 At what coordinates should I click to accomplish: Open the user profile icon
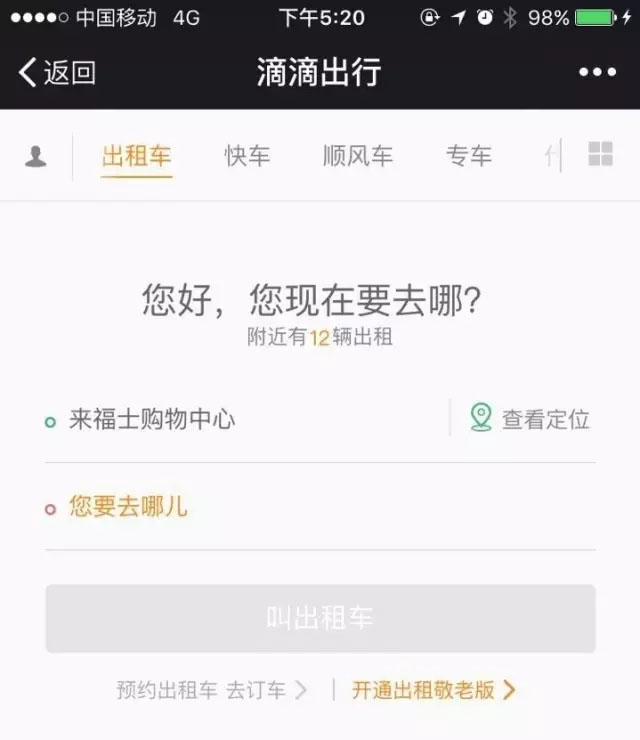36,156
